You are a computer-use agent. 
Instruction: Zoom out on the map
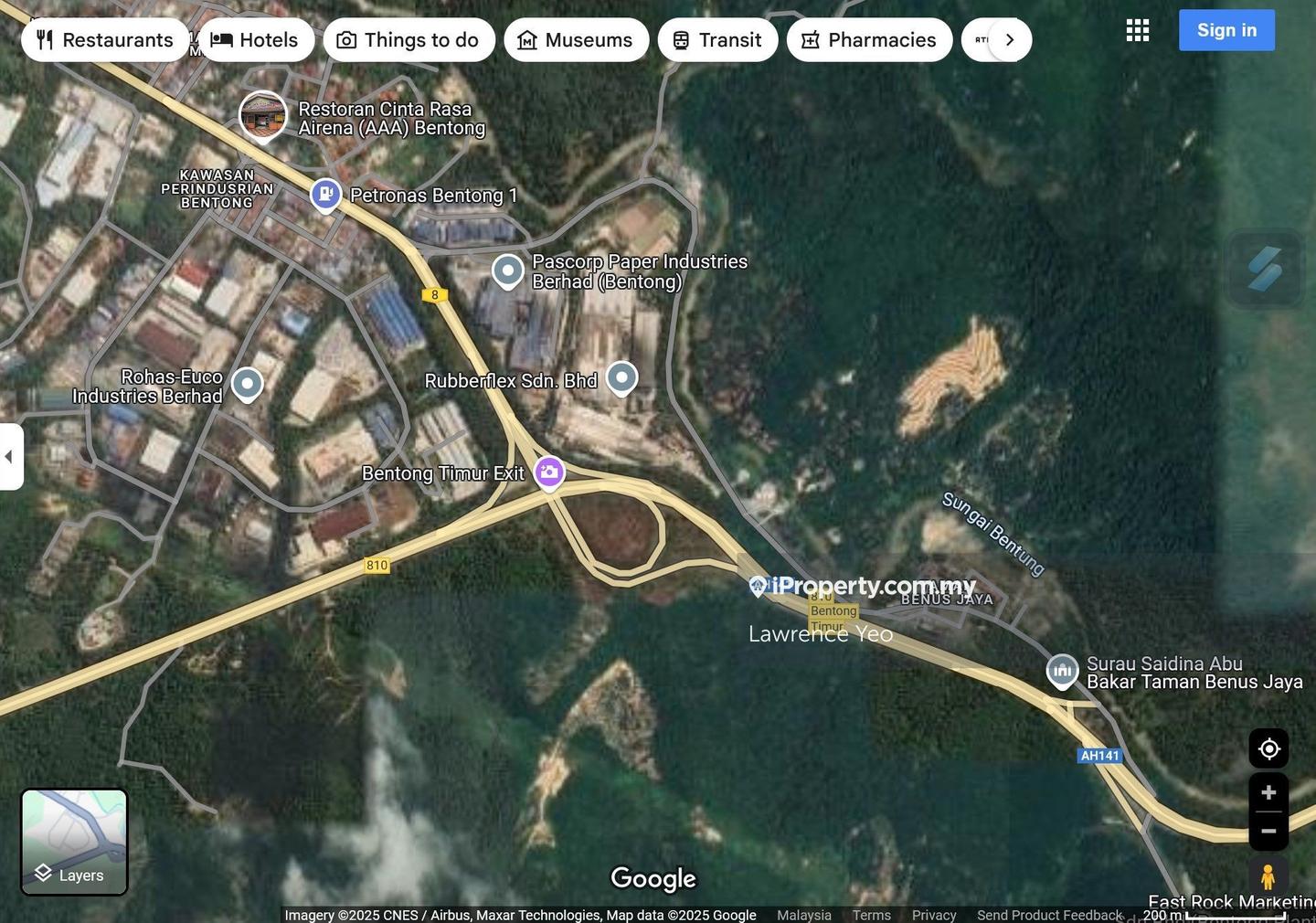(1268, 831)
